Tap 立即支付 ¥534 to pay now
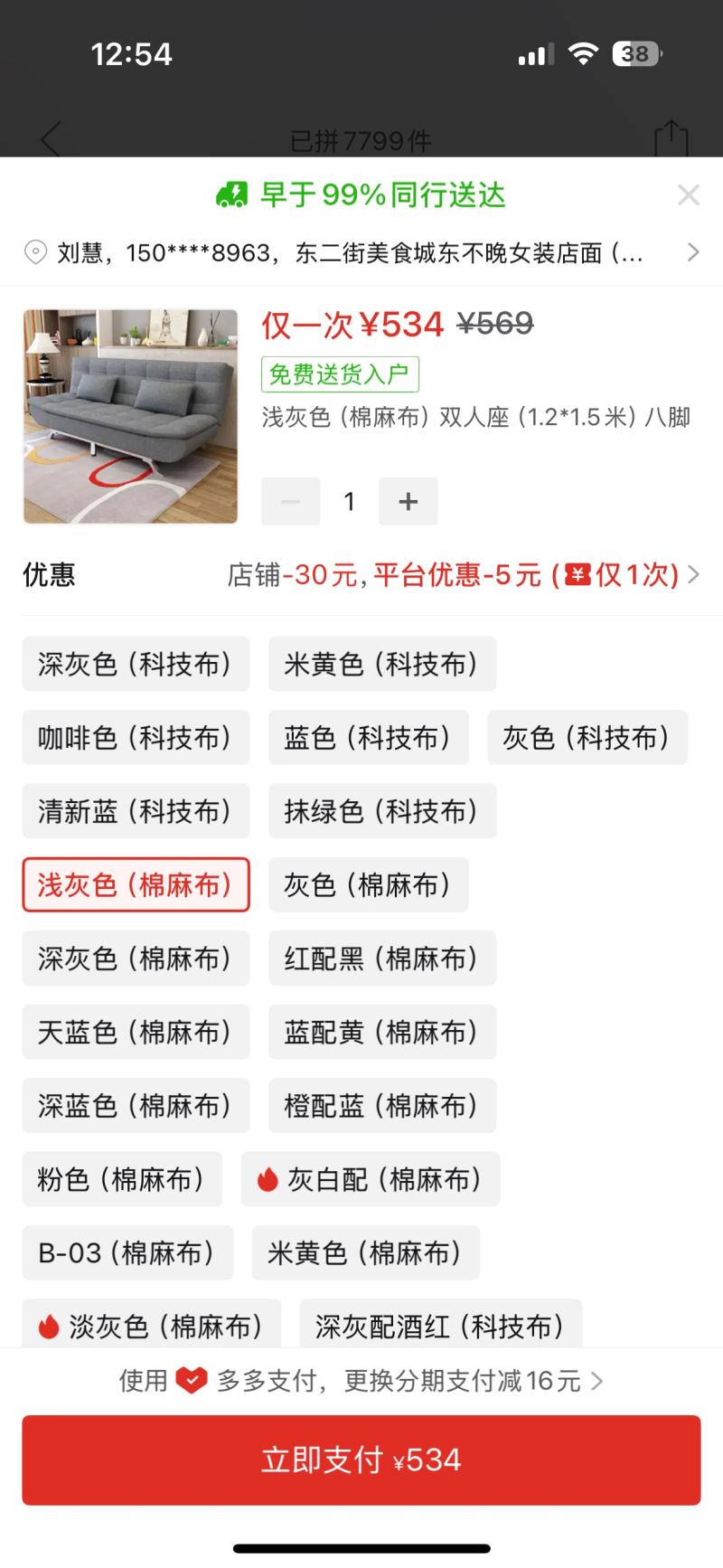The height and width of the screenshot is (1568, 723). pos(361,1459)
